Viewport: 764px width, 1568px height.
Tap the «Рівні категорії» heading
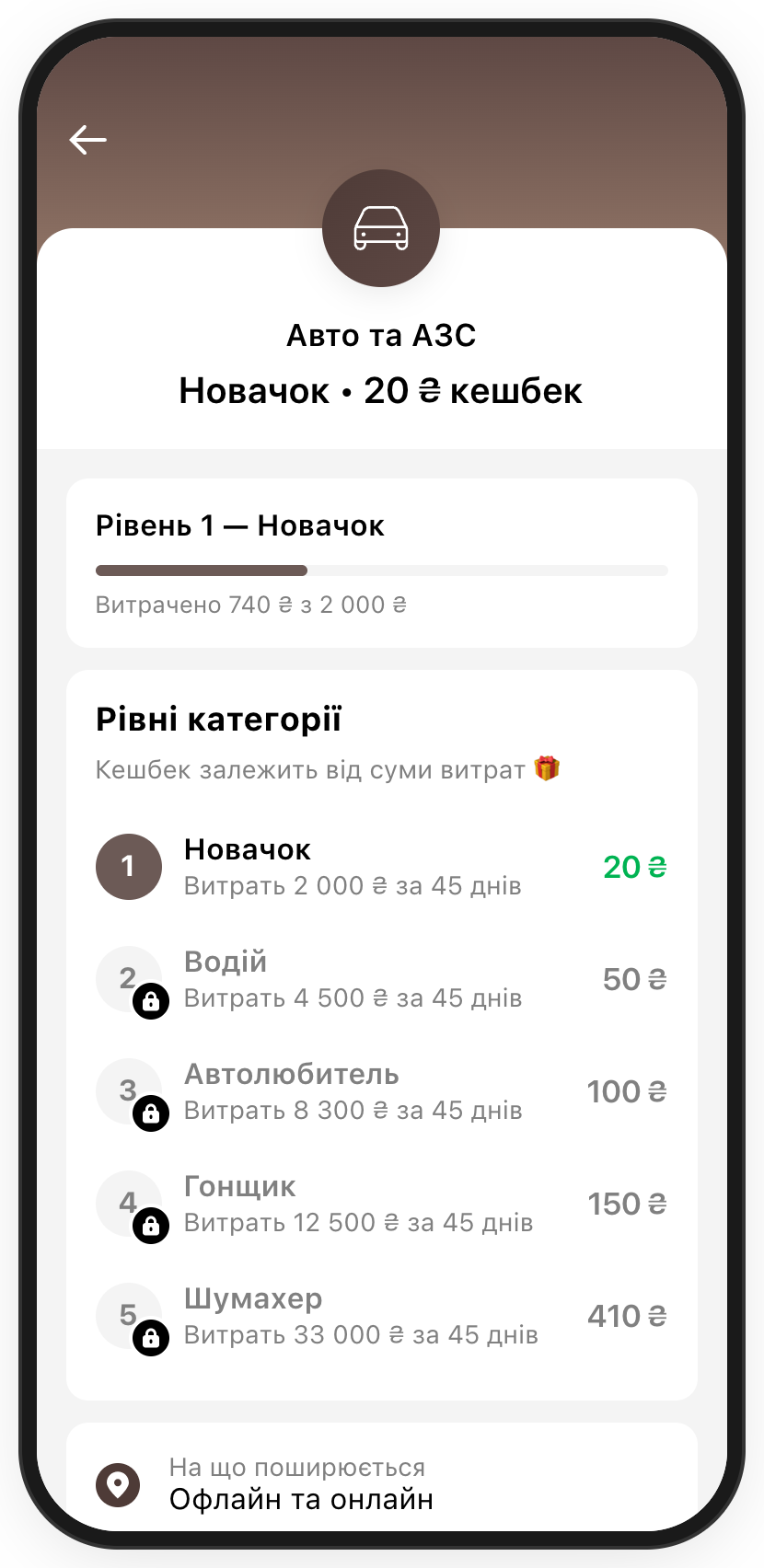tap(218, 719)
